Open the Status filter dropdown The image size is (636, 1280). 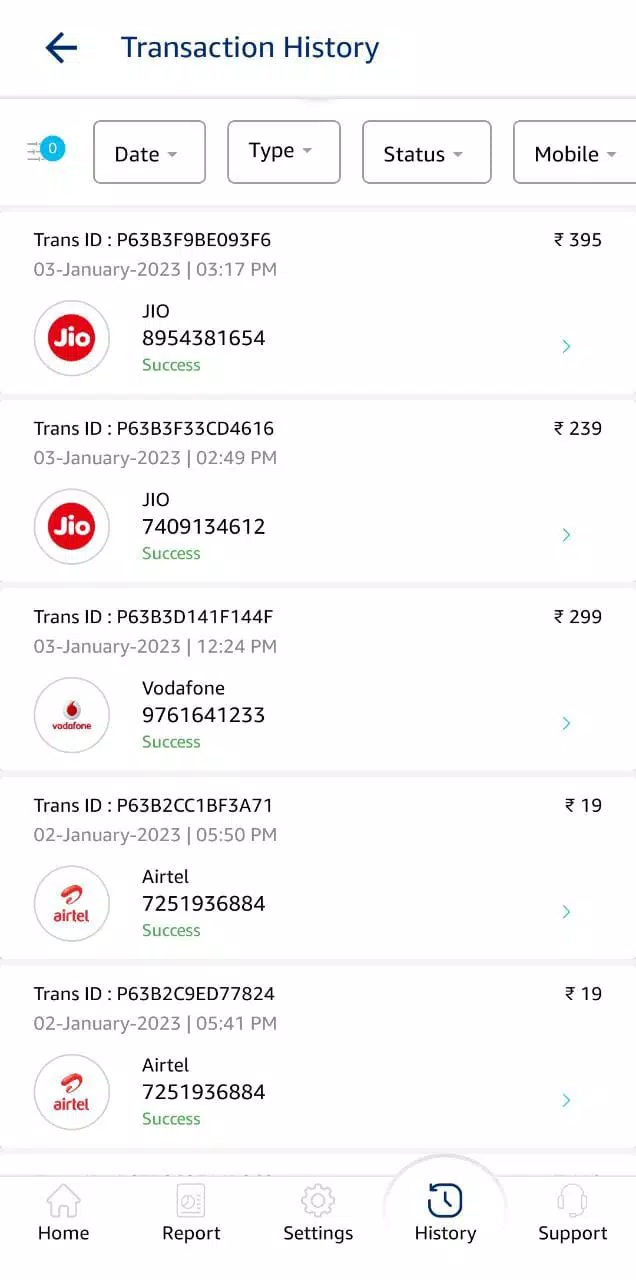point(427,152)
